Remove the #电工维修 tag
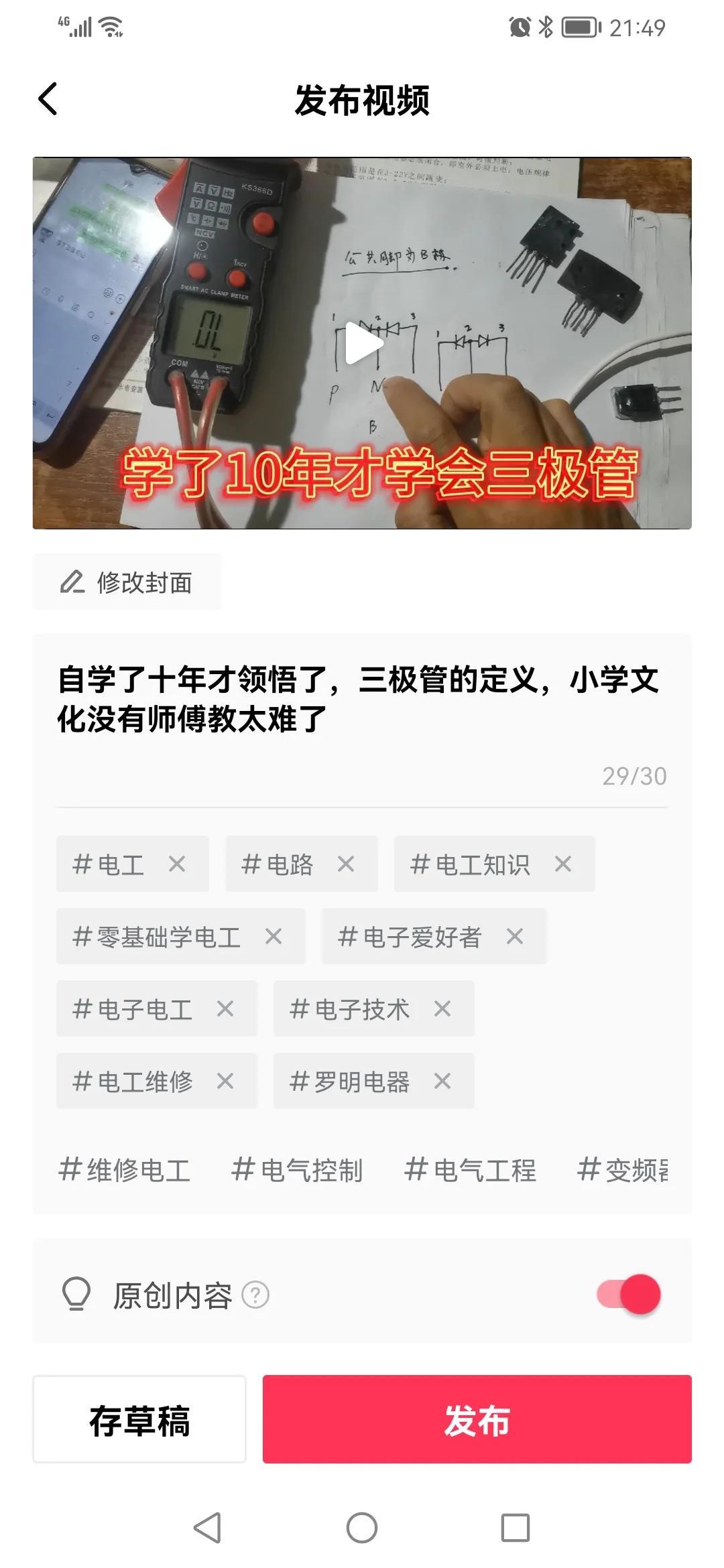724x1568 pixels. pos(225,1081)
